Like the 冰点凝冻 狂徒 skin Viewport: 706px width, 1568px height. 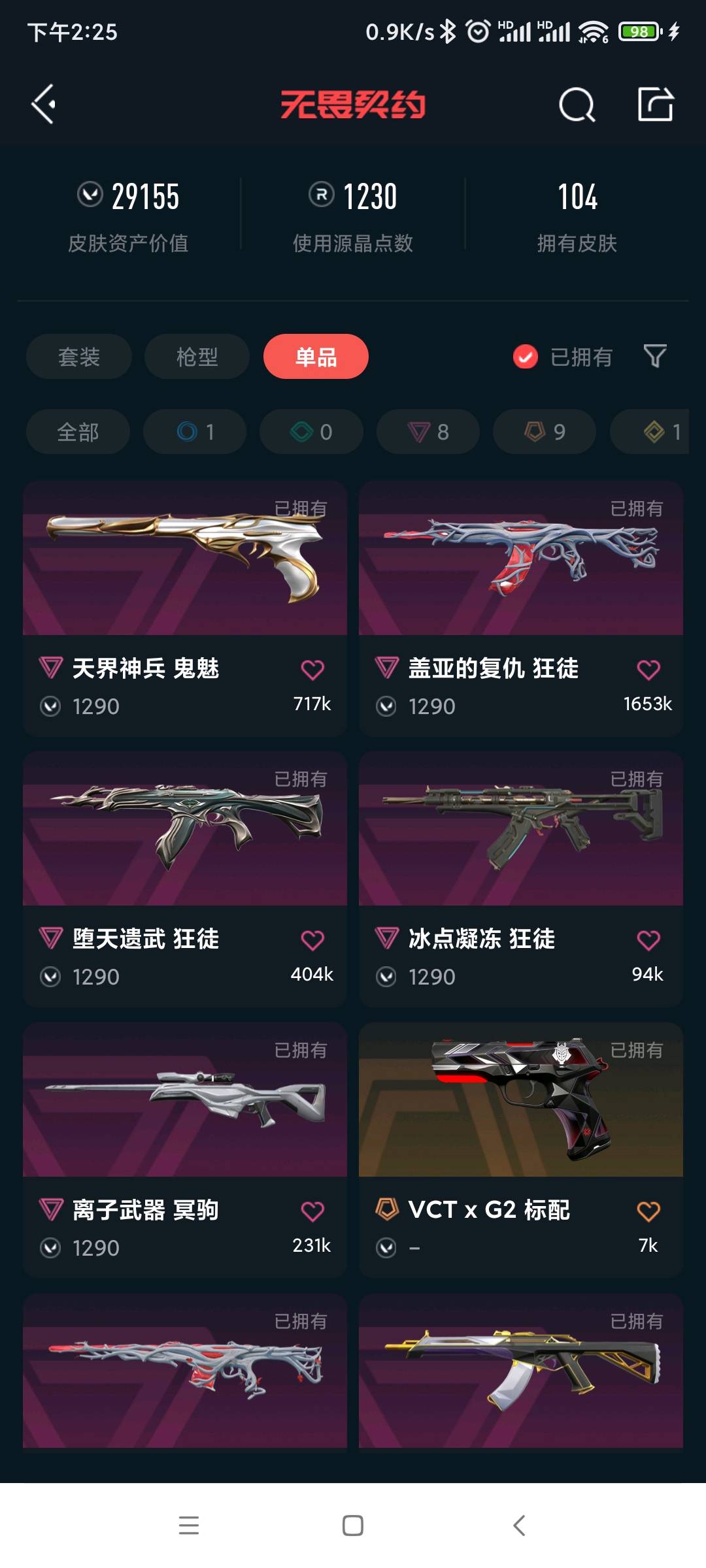tap(648, 940)
